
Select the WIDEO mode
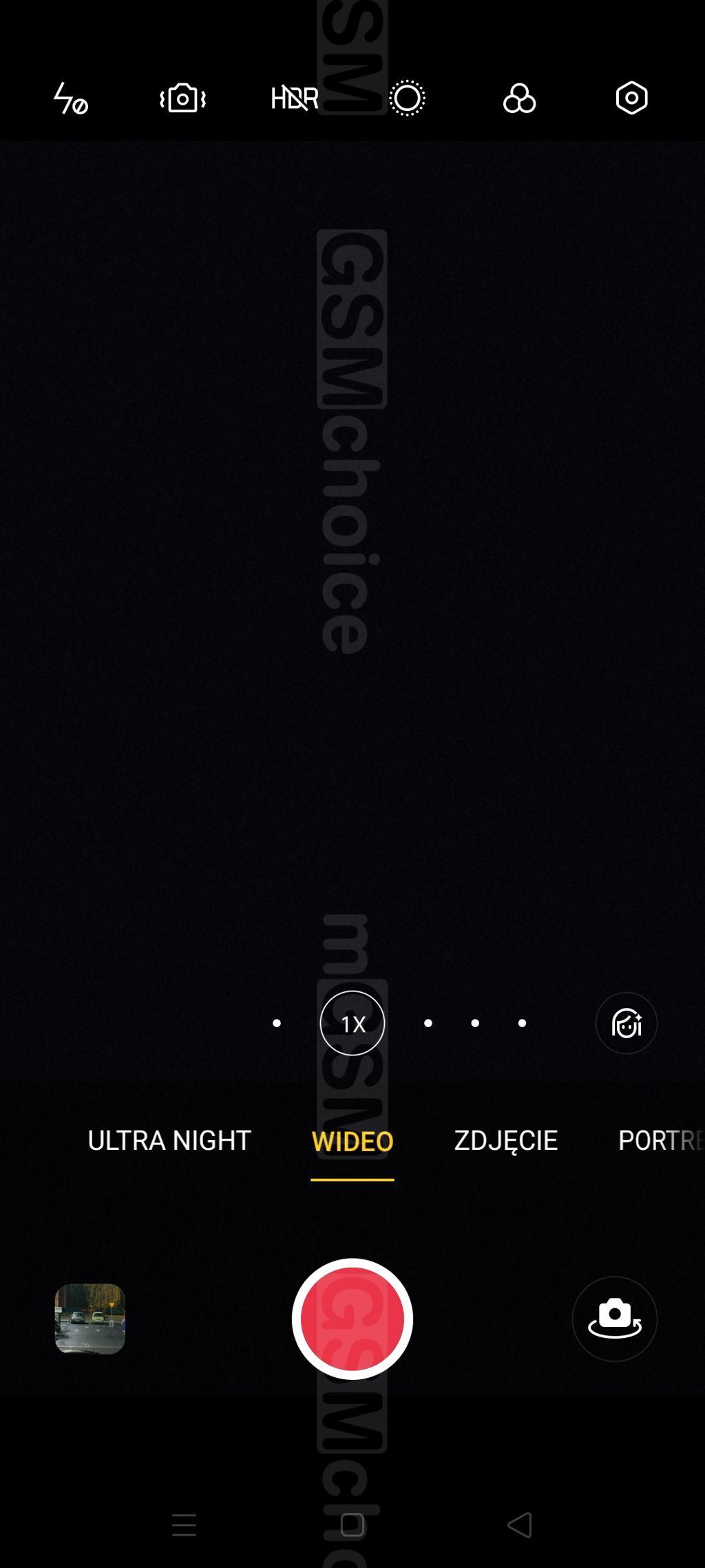coord(352,1142)
